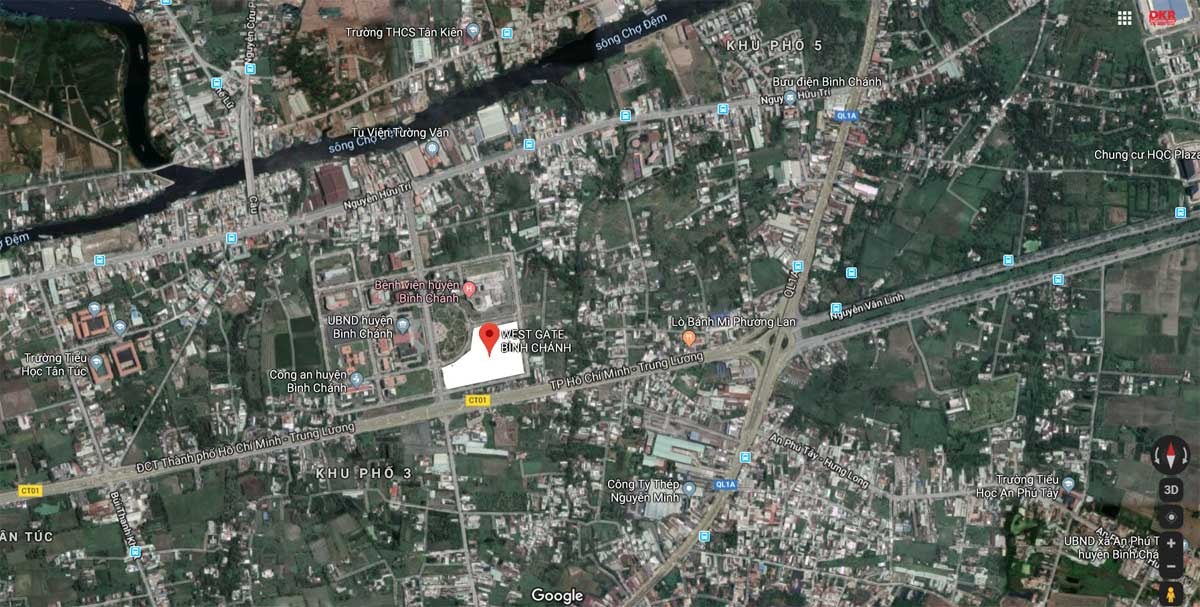Zoom out with the minus button
The width and height of the screenshot is (1200, 607).
pos(1171,567)
